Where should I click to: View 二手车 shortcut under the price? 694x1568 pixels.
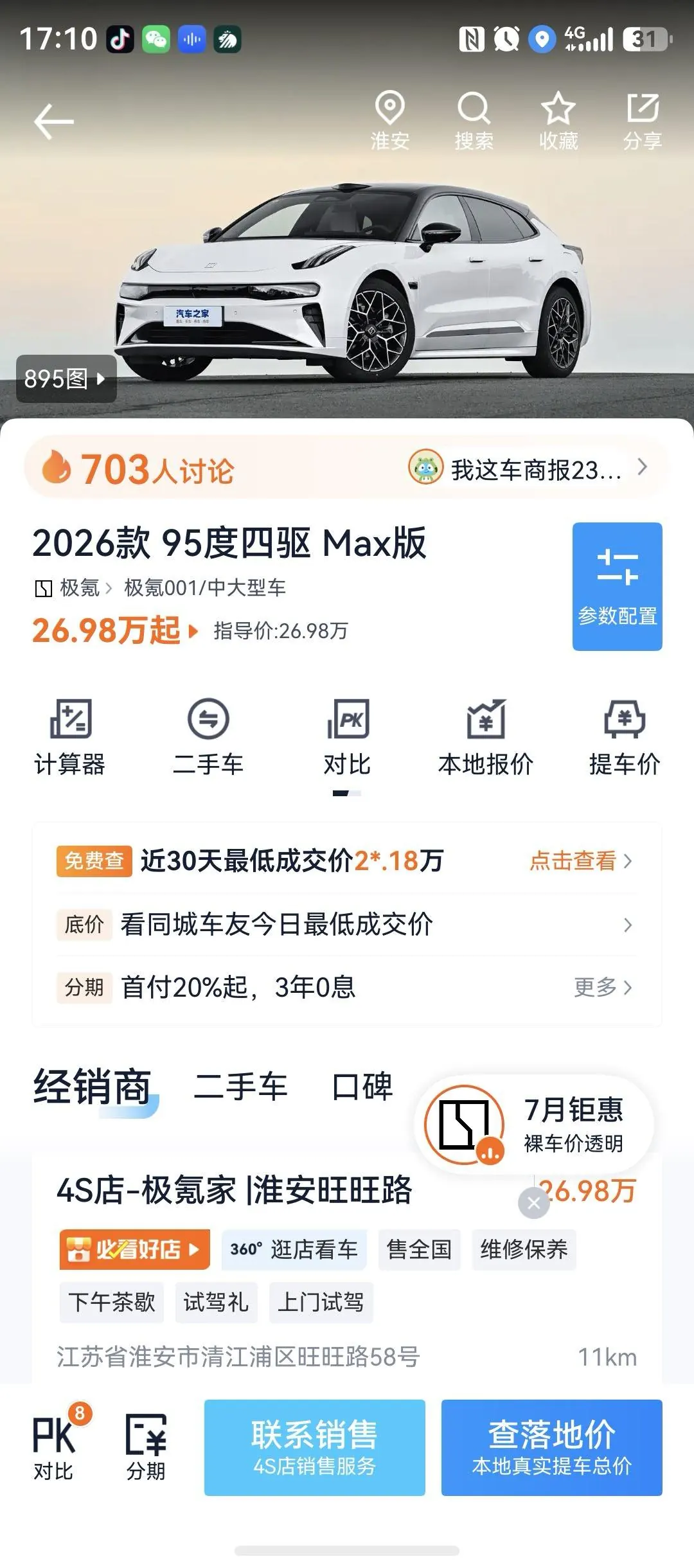point(208,738)
